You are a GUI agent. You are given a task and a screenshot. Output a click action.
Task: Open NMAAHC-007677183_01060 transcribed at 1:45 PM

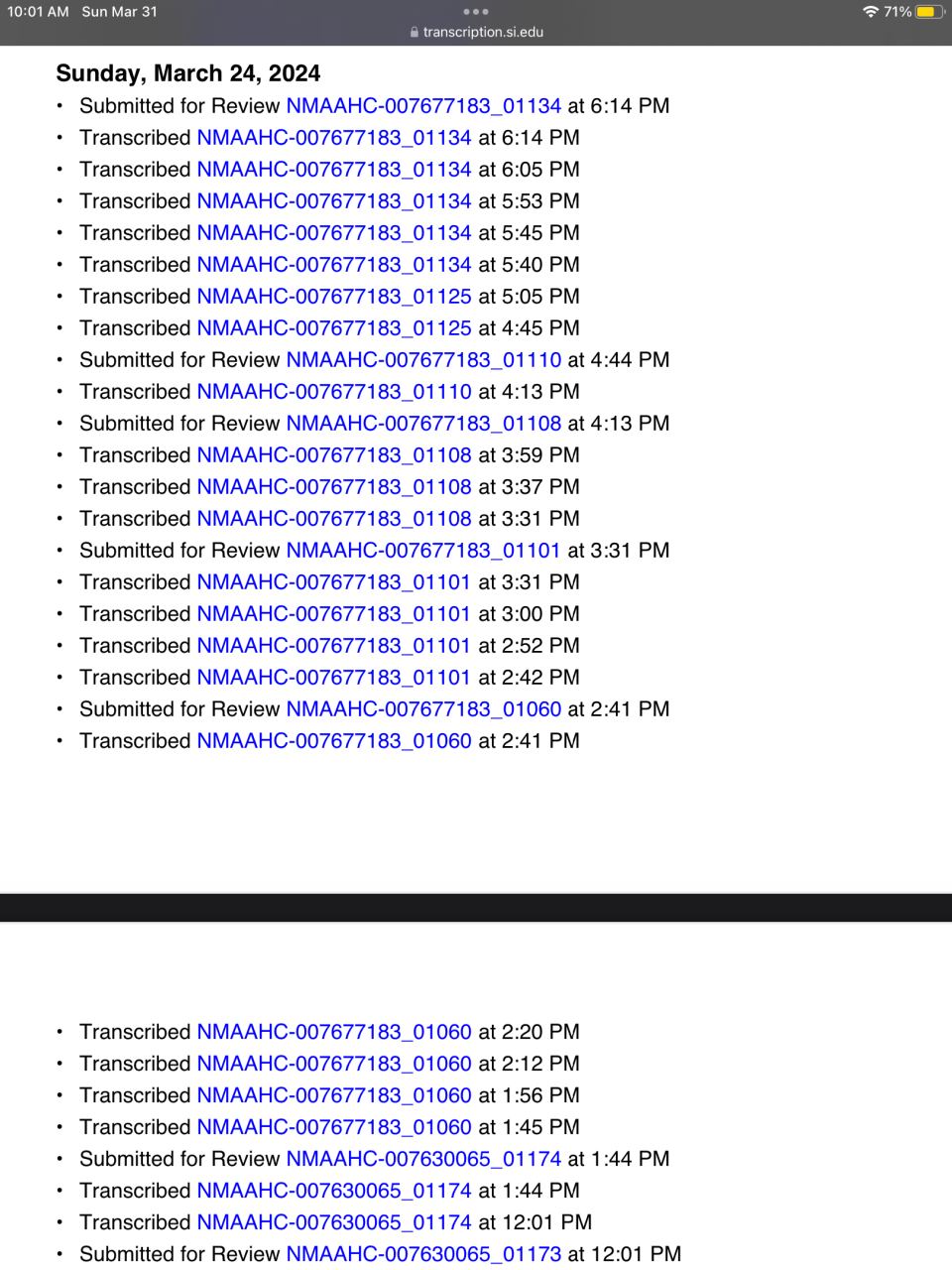pyautogui.click(x=334, y=1127)
